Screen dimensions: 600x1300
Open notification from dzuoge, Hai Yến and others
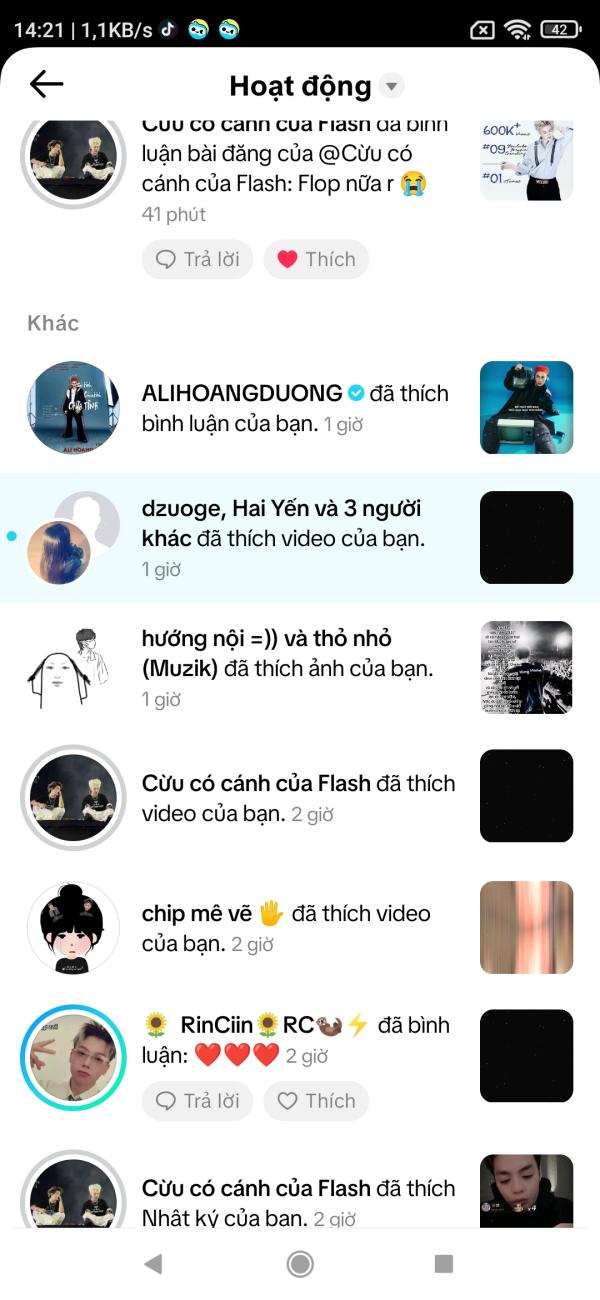300,538
